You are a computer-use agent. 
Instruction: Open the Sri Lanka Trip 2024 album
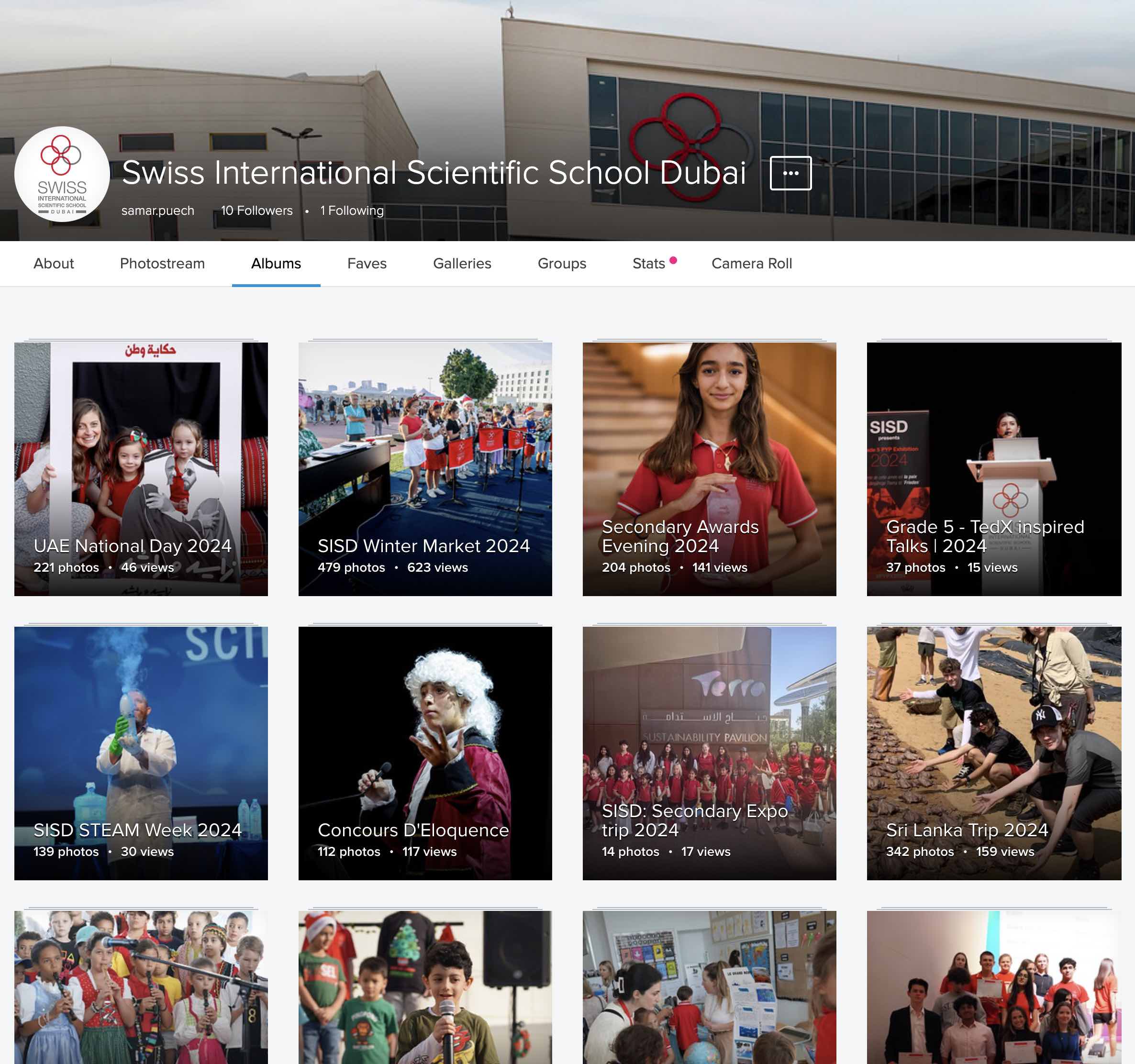(993, 753)
